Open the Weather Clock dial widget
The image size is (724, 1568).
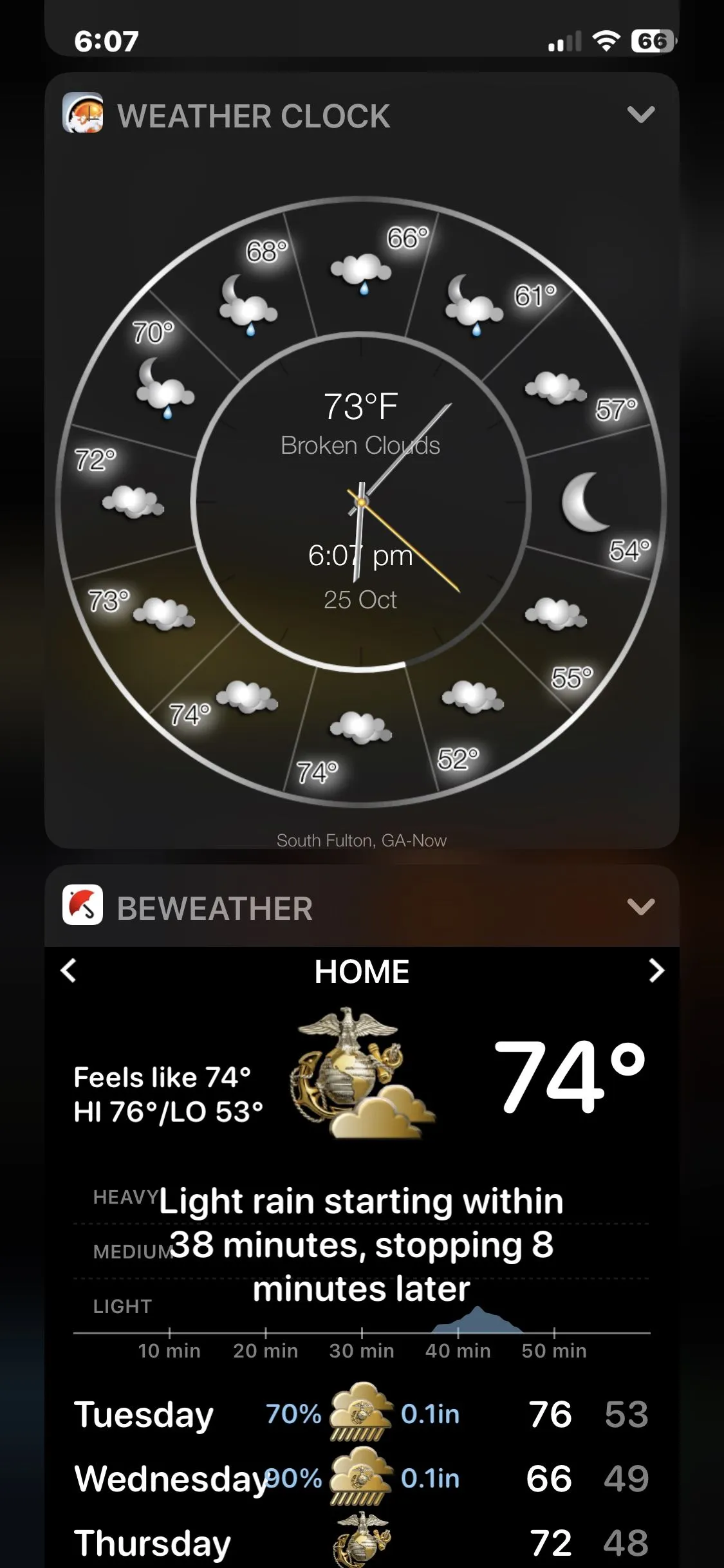point(361,501)
